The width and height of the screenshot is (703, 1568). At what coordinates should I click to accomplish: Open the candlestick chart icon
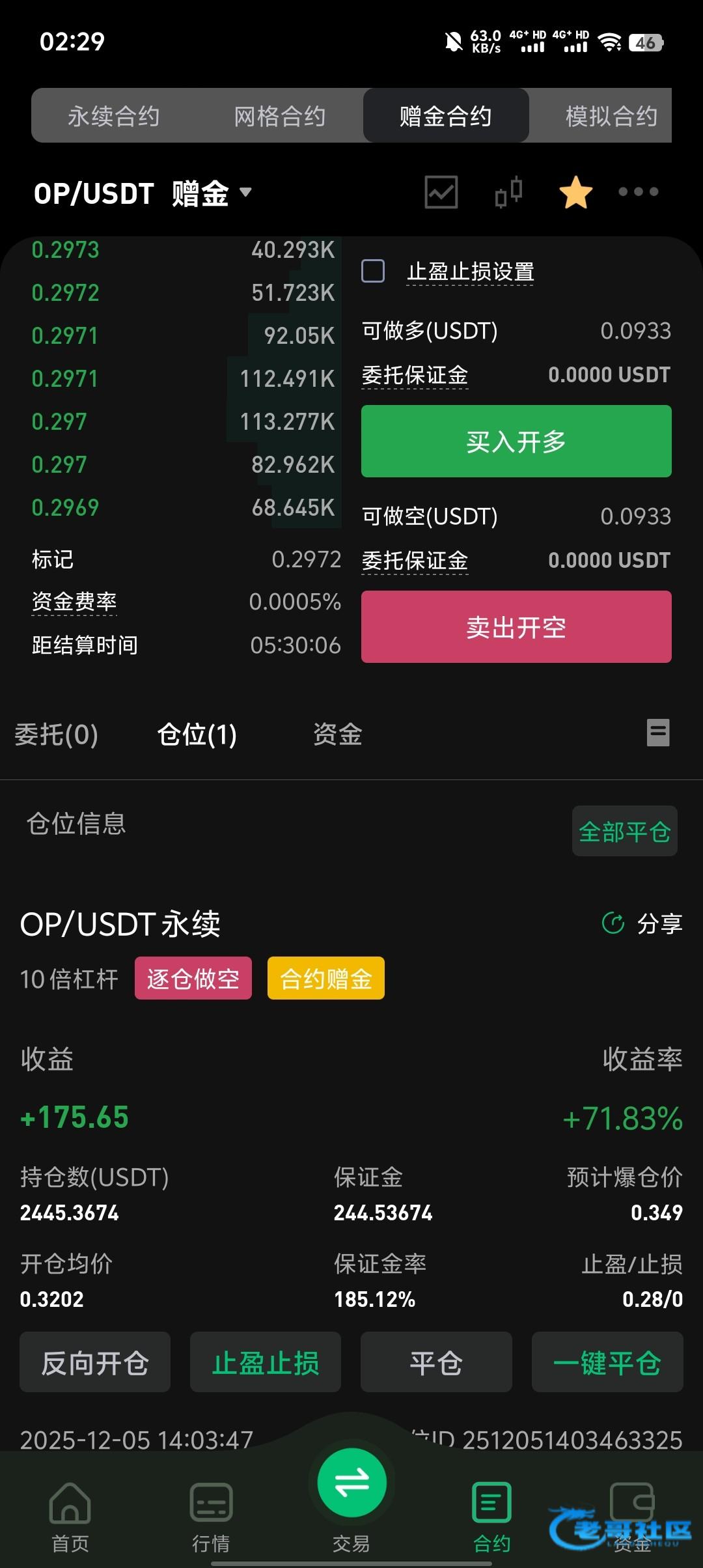(509, 192)
